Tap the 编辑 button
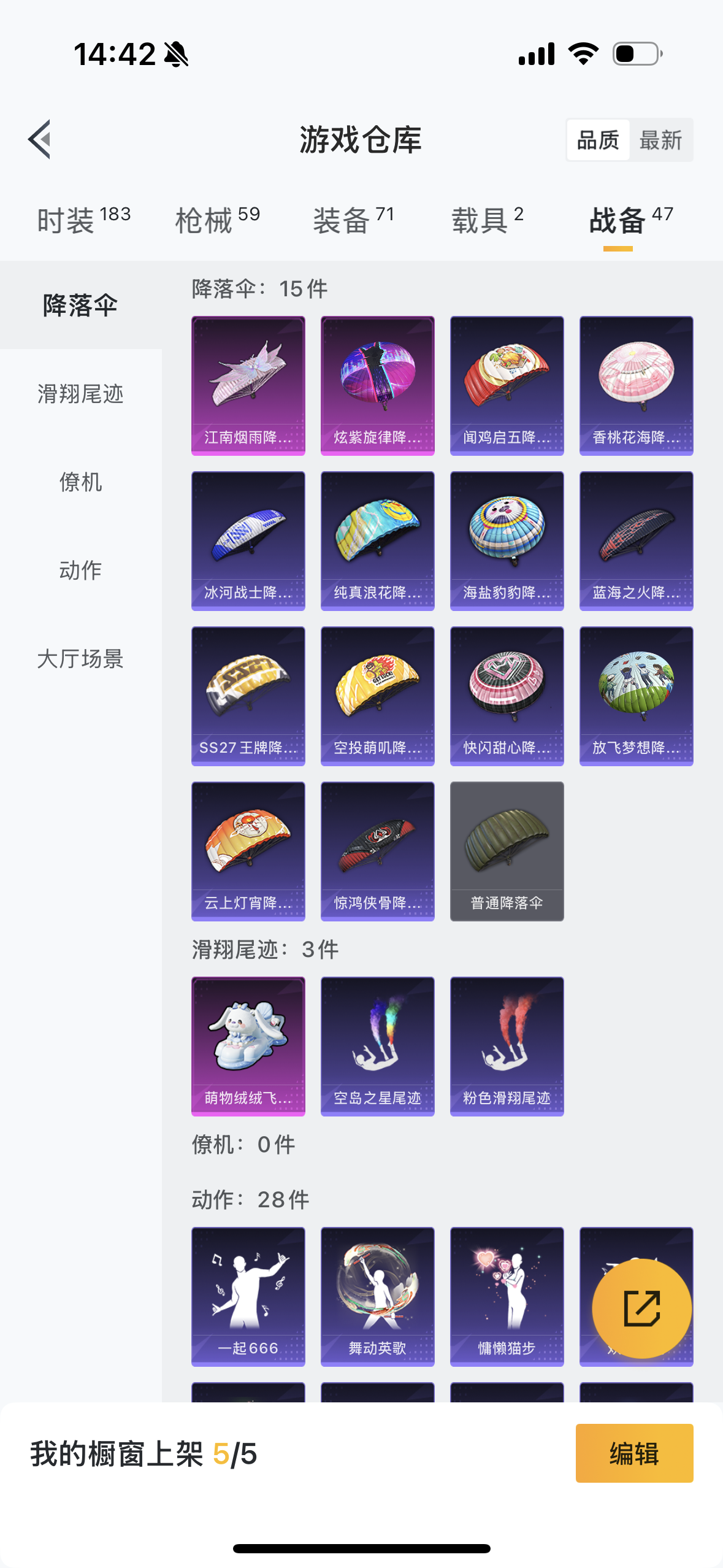 click(x=635, y=1453)
